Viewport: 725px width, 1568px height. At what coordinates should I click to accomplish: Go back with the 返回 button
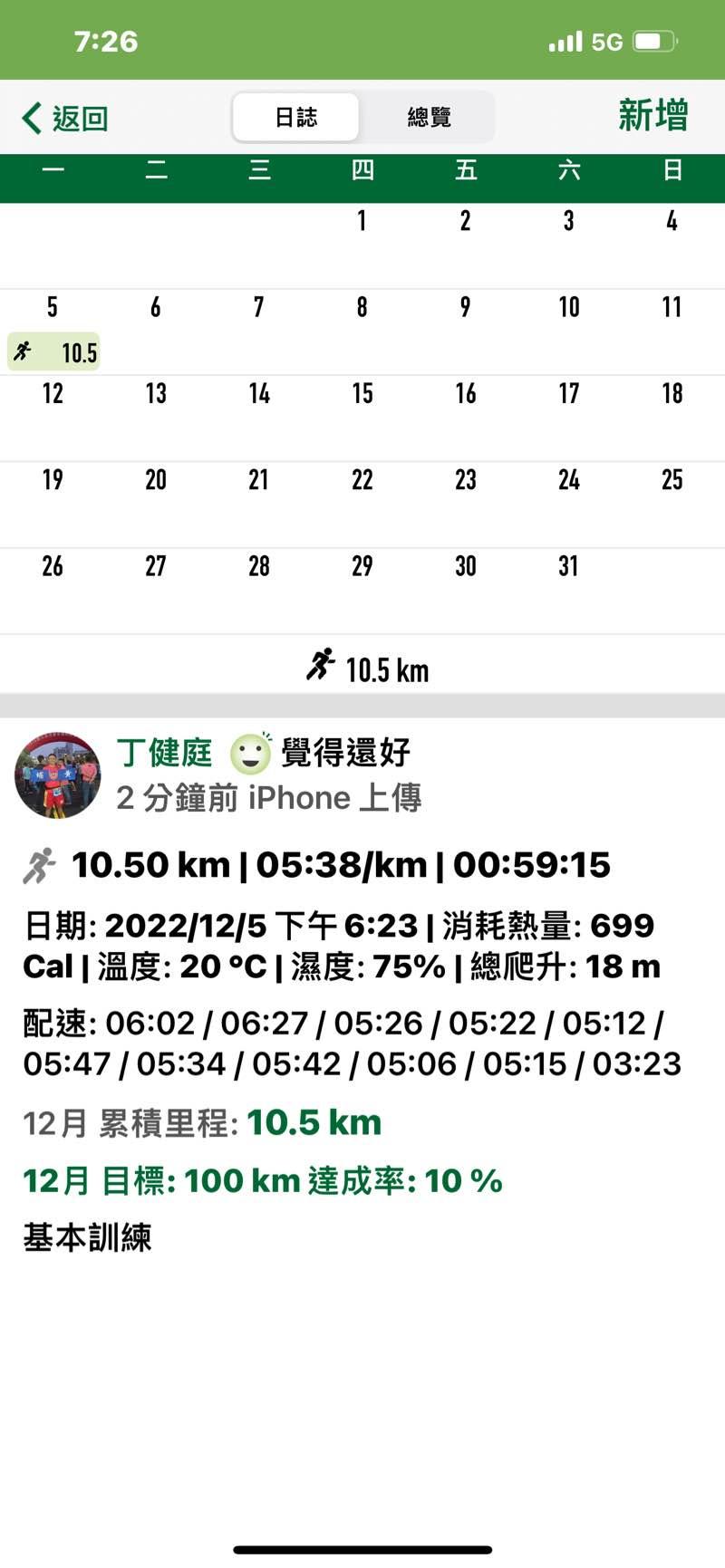point(64,118)
